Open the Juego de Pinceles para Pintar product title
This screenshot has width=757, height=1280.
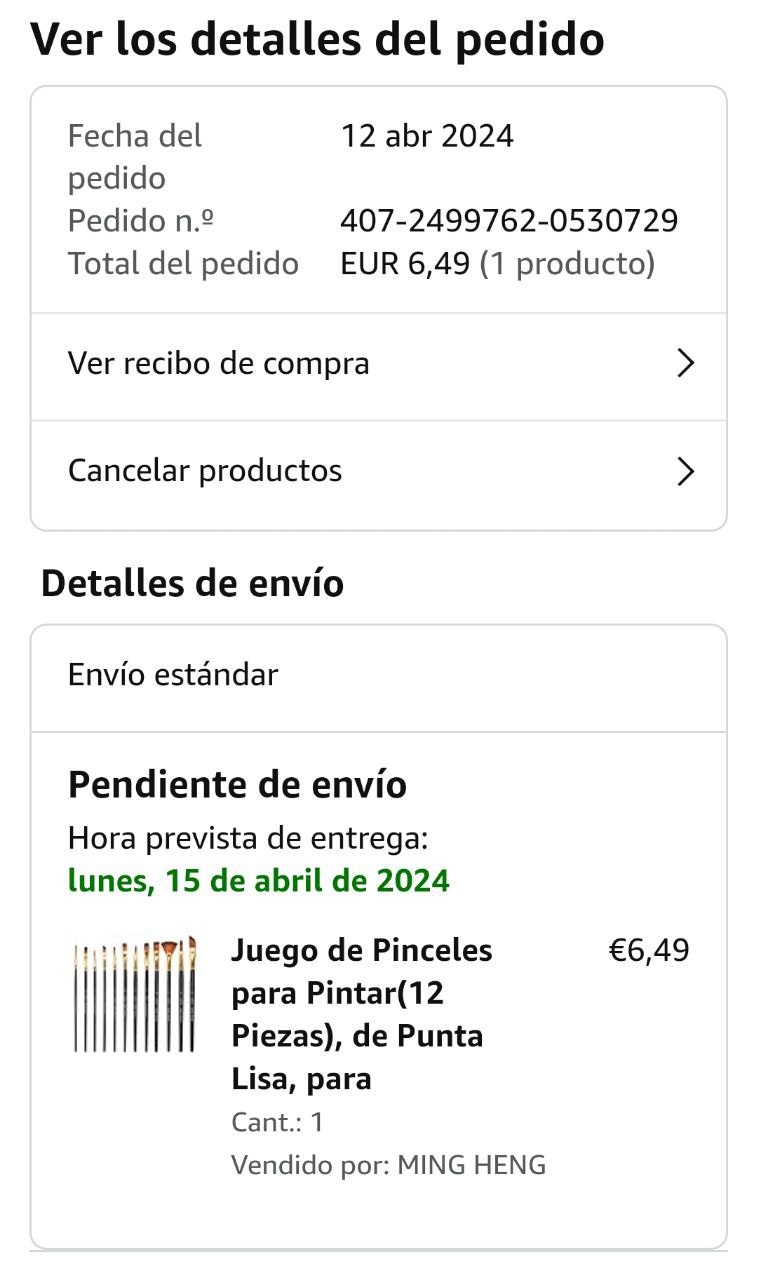click(361, 1014)
